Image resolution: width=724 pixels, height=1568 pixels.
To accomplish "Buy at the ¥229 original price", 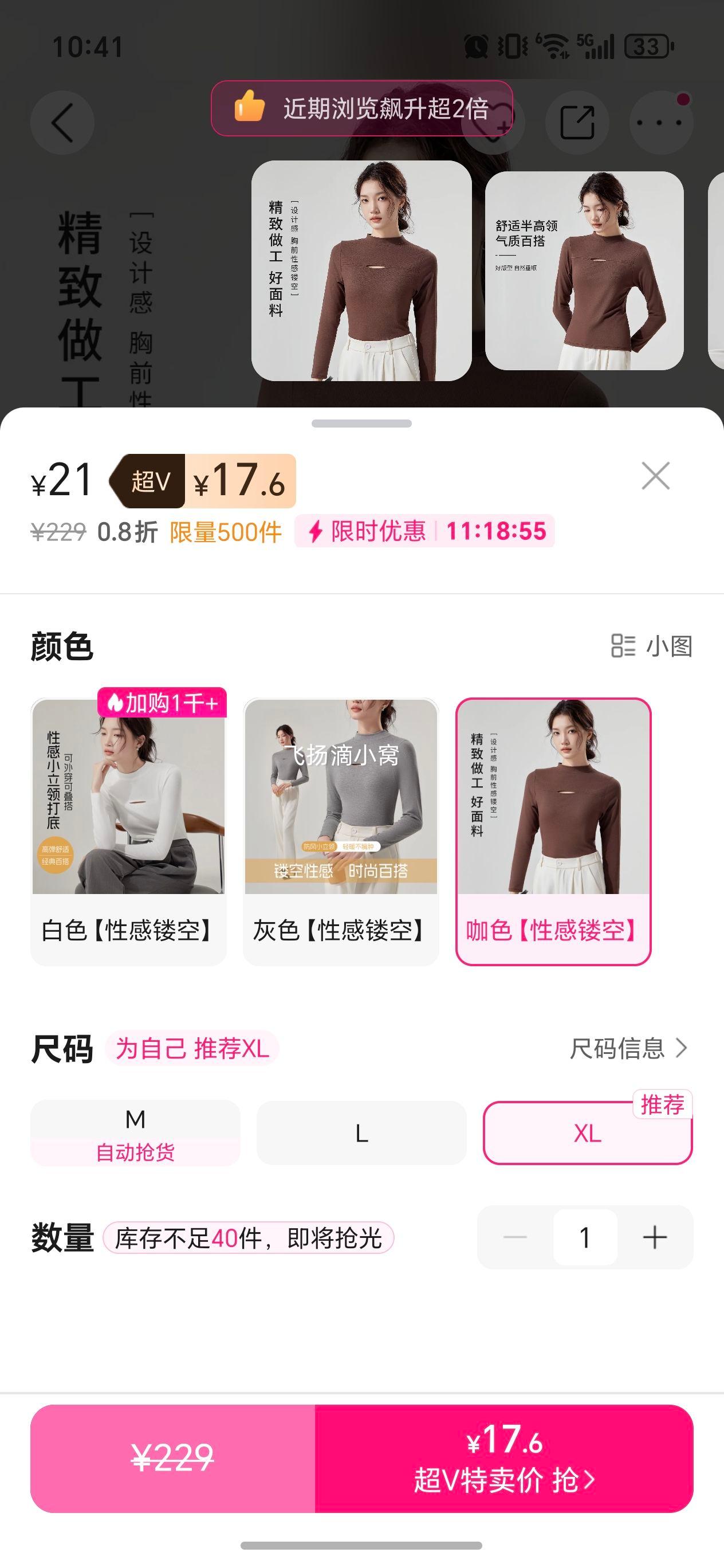I will click(x=173, y=1459).
